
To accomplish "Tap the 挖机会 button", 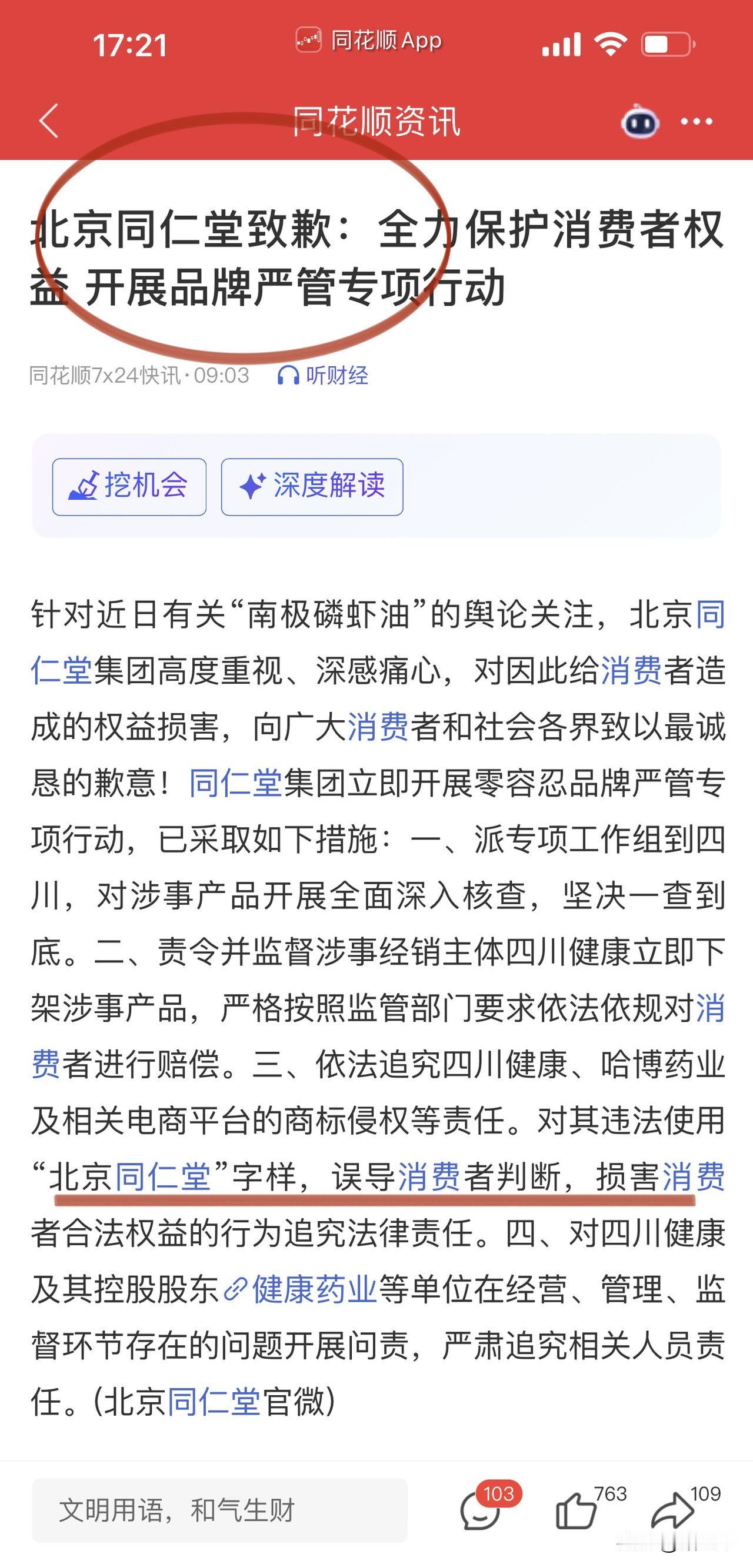I will (129, 486).
